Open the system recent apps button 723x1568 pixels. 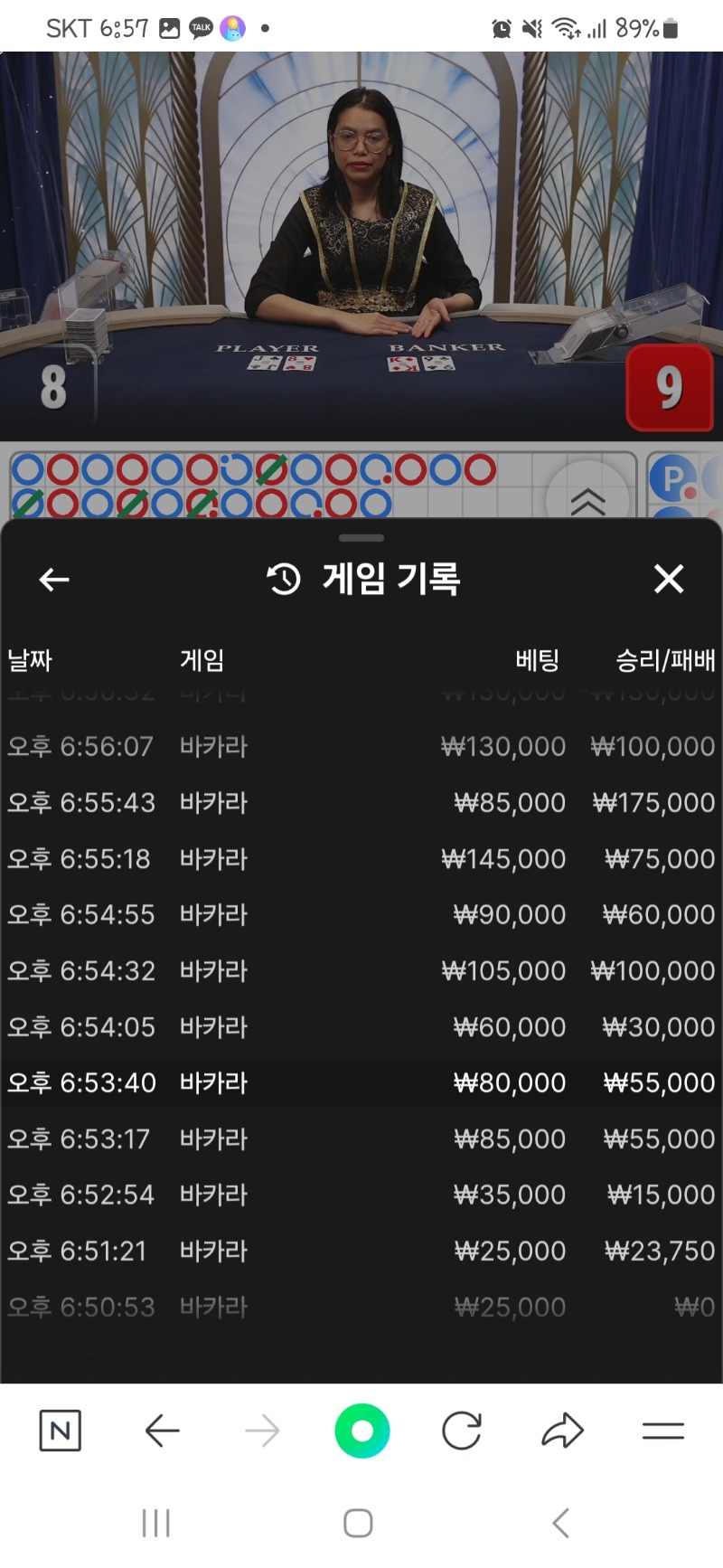(155, 1523)
